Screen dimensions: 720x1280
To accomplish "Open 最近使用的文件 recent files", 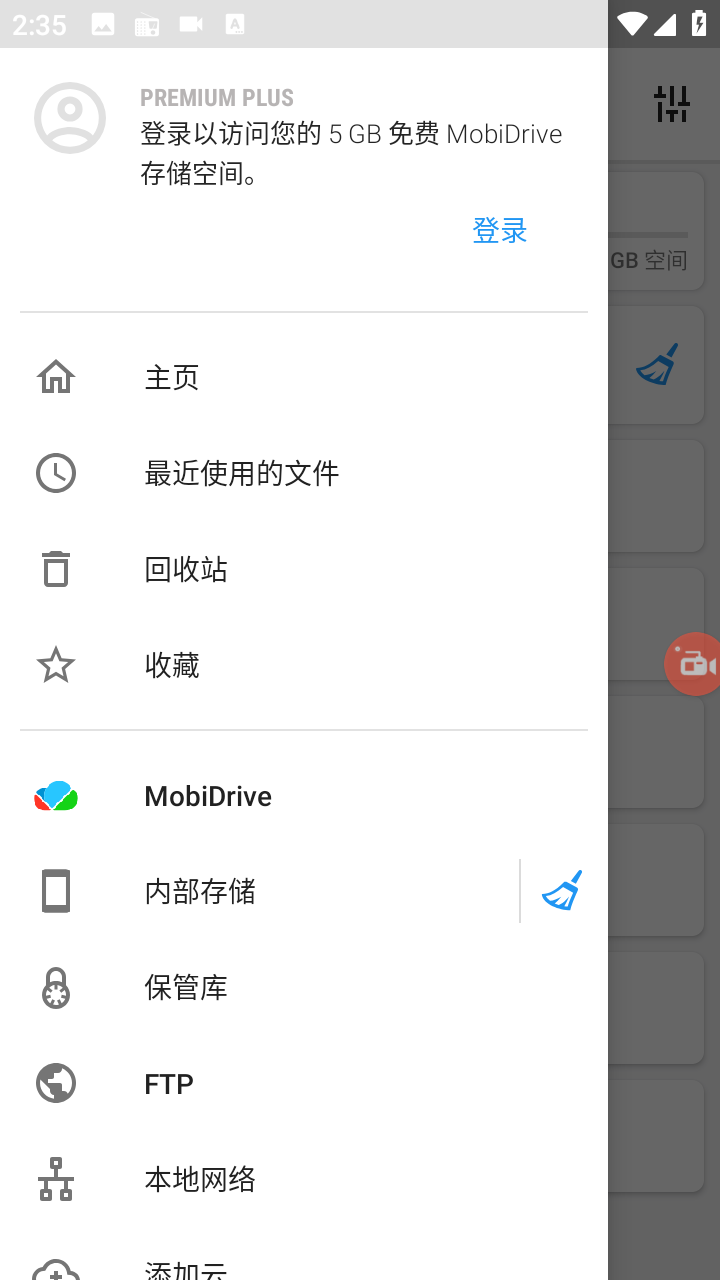I will 304,473.
